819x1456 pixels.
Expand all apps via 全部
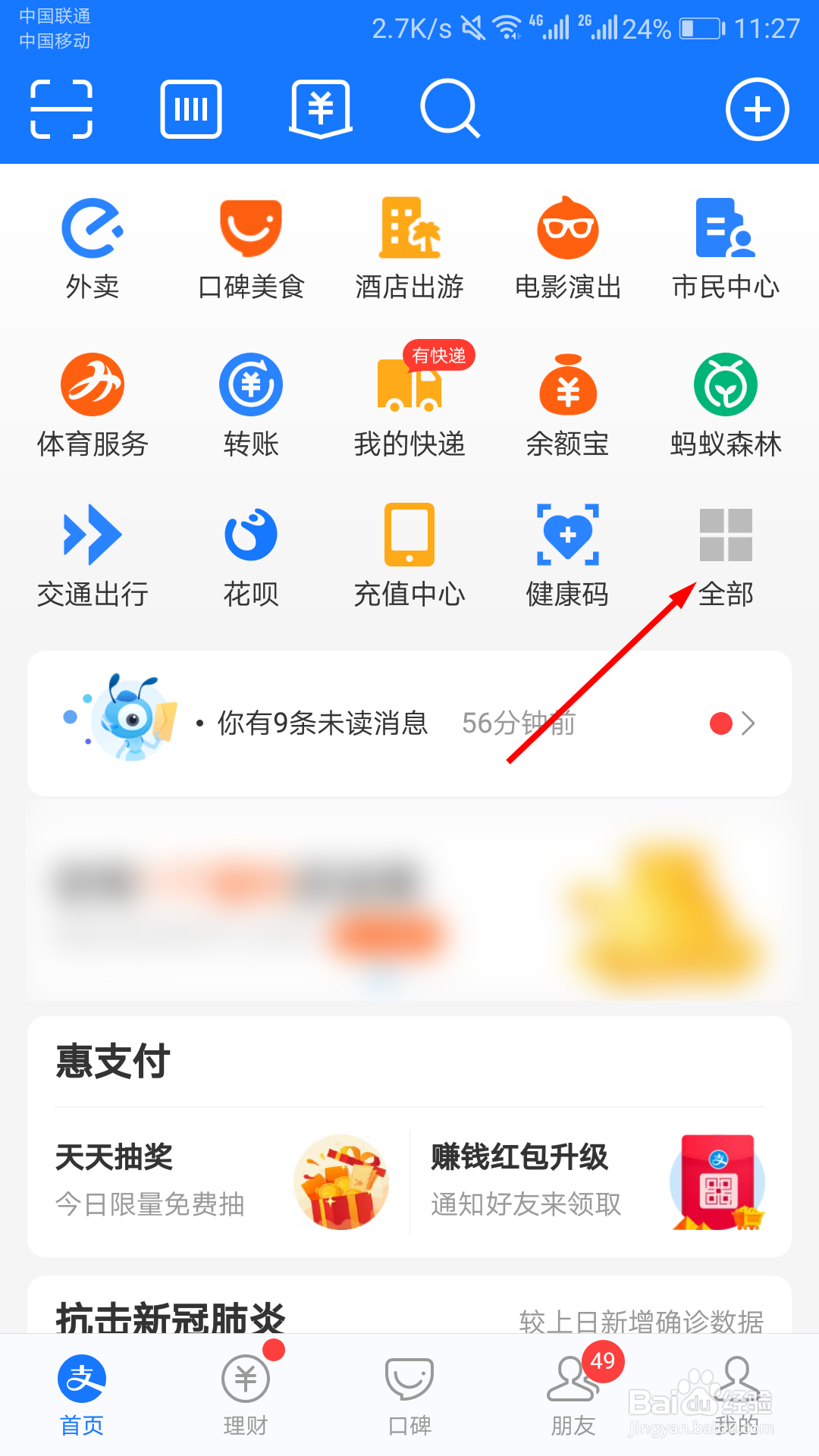click(725, 554)
